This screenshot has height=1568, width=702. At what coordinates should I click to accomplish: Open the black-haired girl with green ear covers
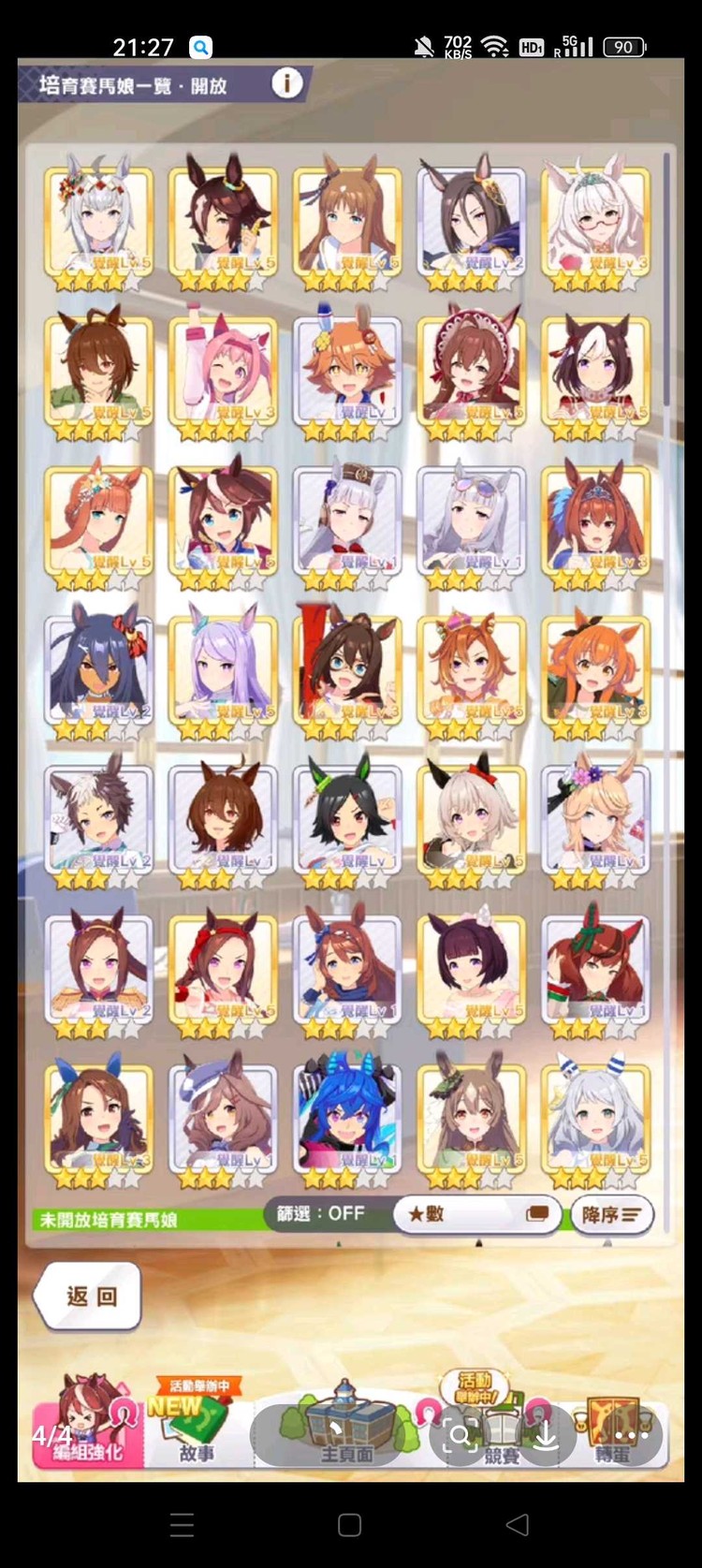click(347, 820)
